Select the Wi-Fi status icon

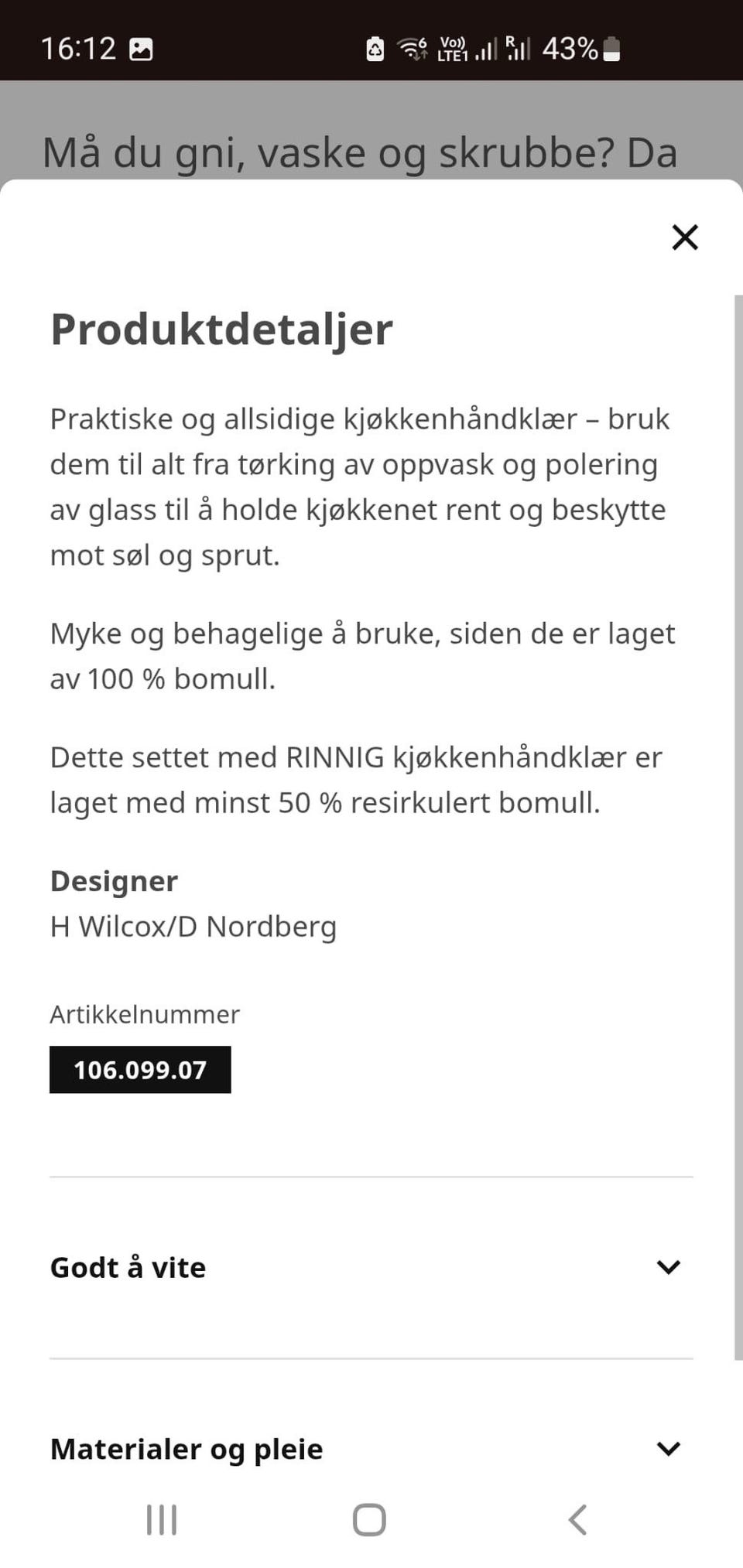click(412, 48)
